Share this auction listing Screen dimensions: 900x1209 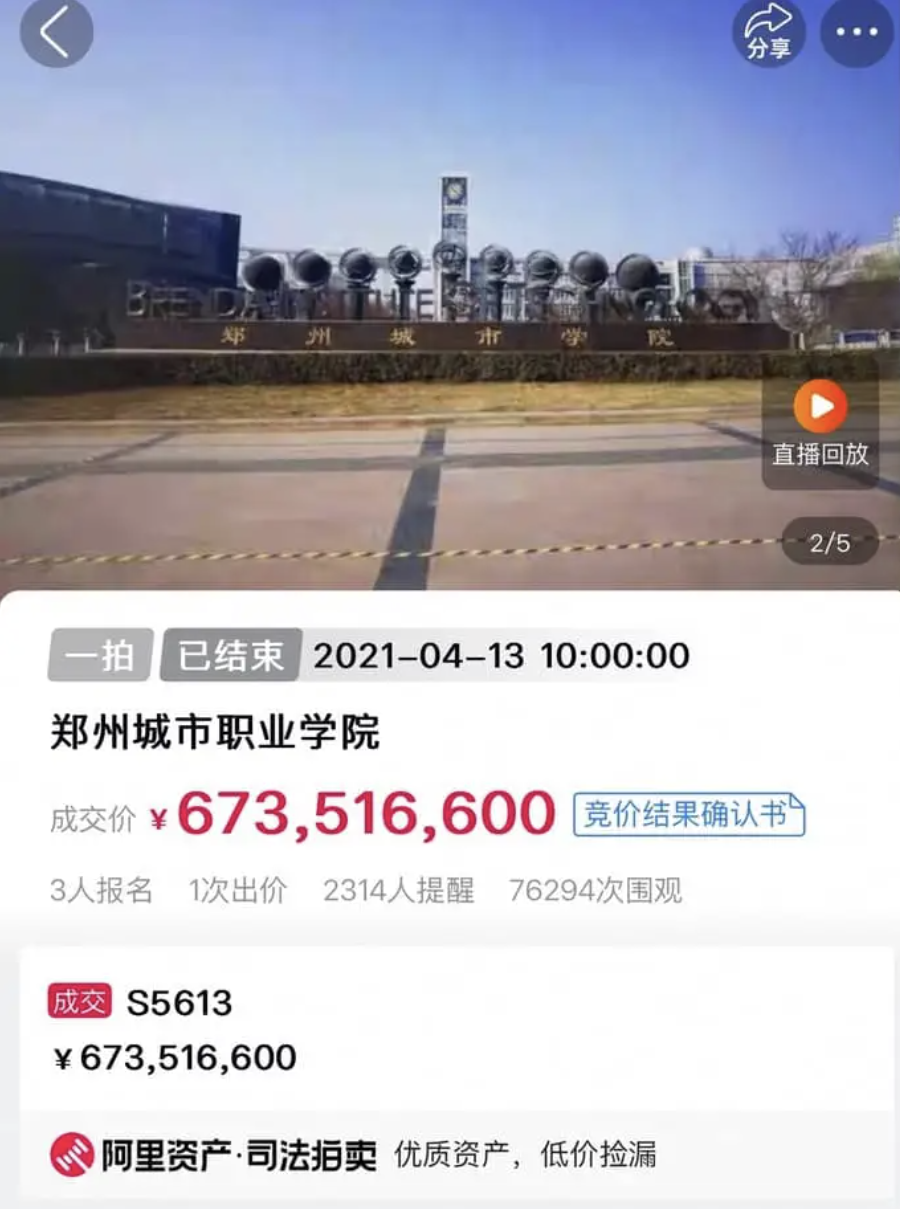(768, 32)
